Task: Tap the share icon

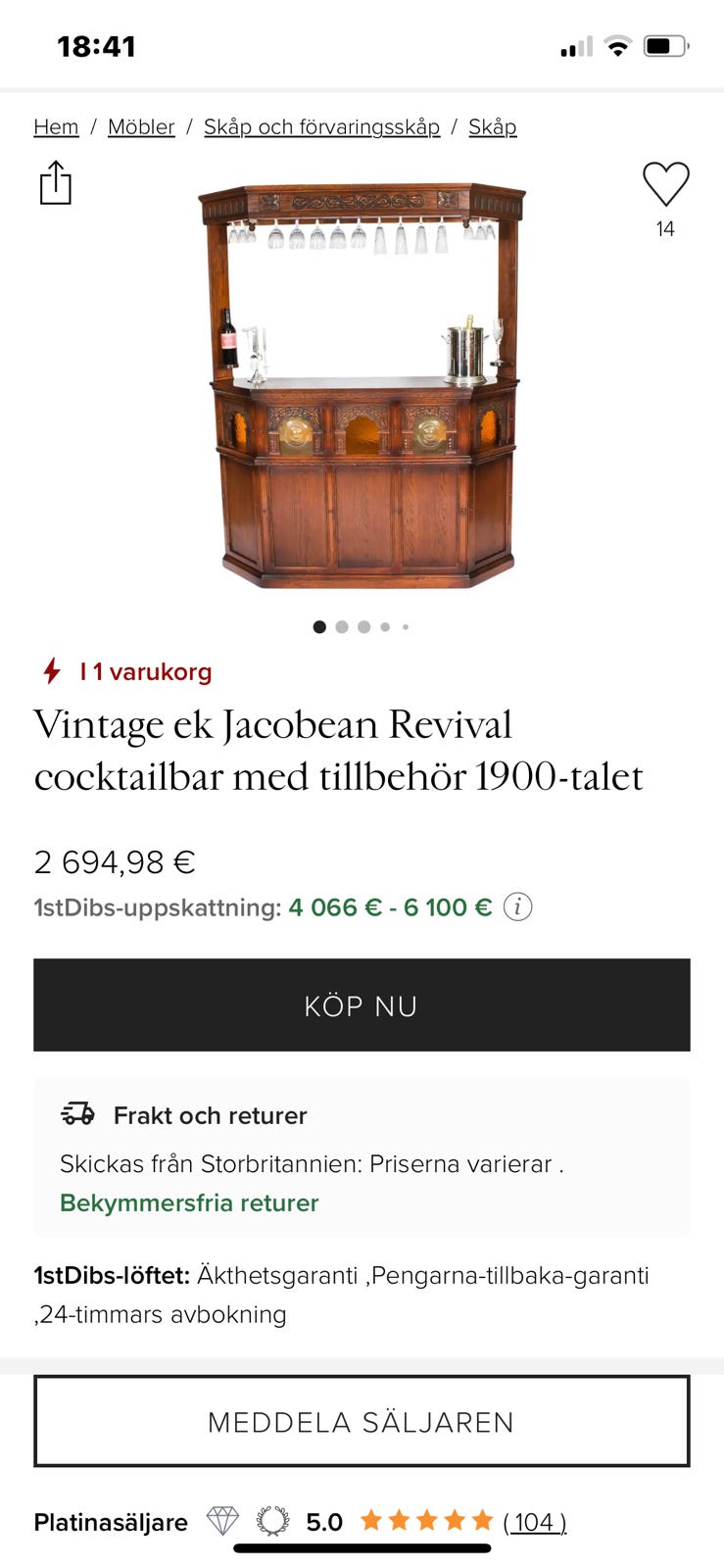Action: coord(57,184)
